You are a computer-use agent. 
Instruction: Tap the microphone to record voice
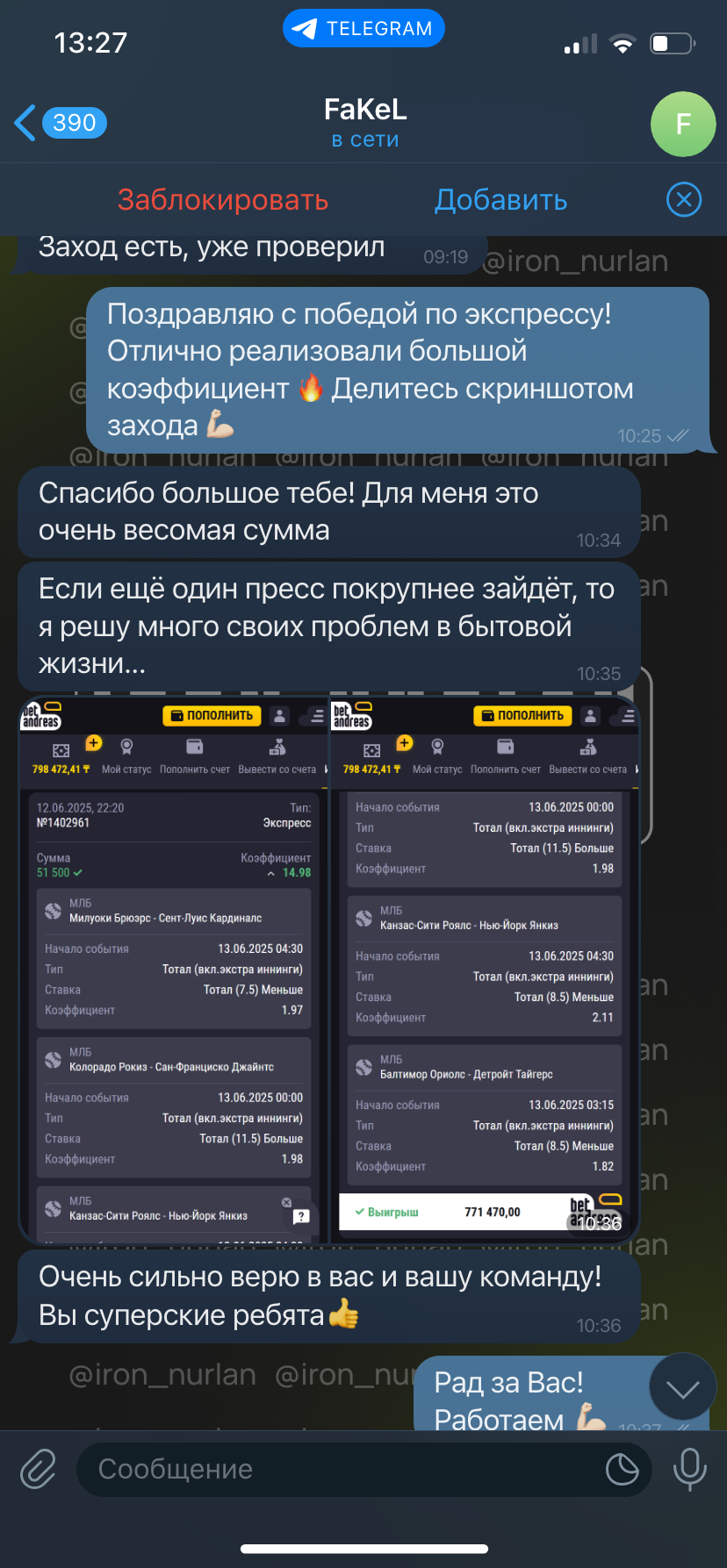pos(689,1469)
